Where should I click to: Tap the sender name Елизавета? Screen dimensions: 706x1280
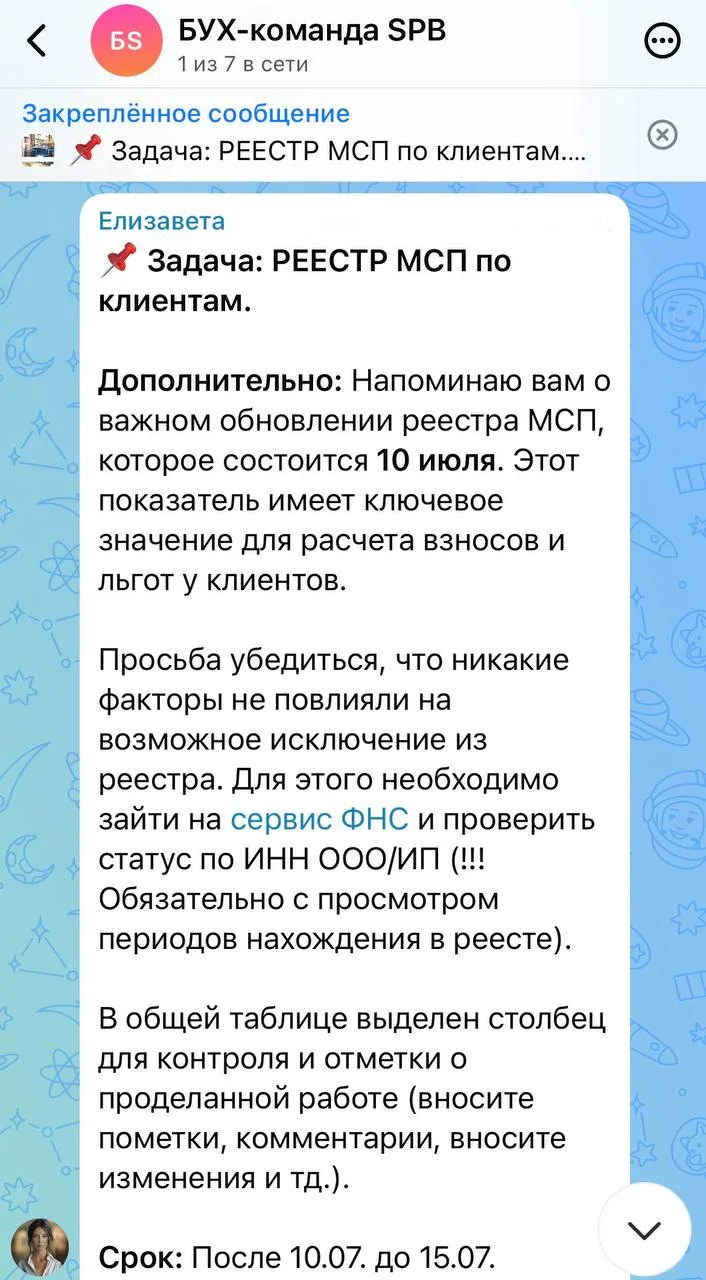[x=162, y=221]
